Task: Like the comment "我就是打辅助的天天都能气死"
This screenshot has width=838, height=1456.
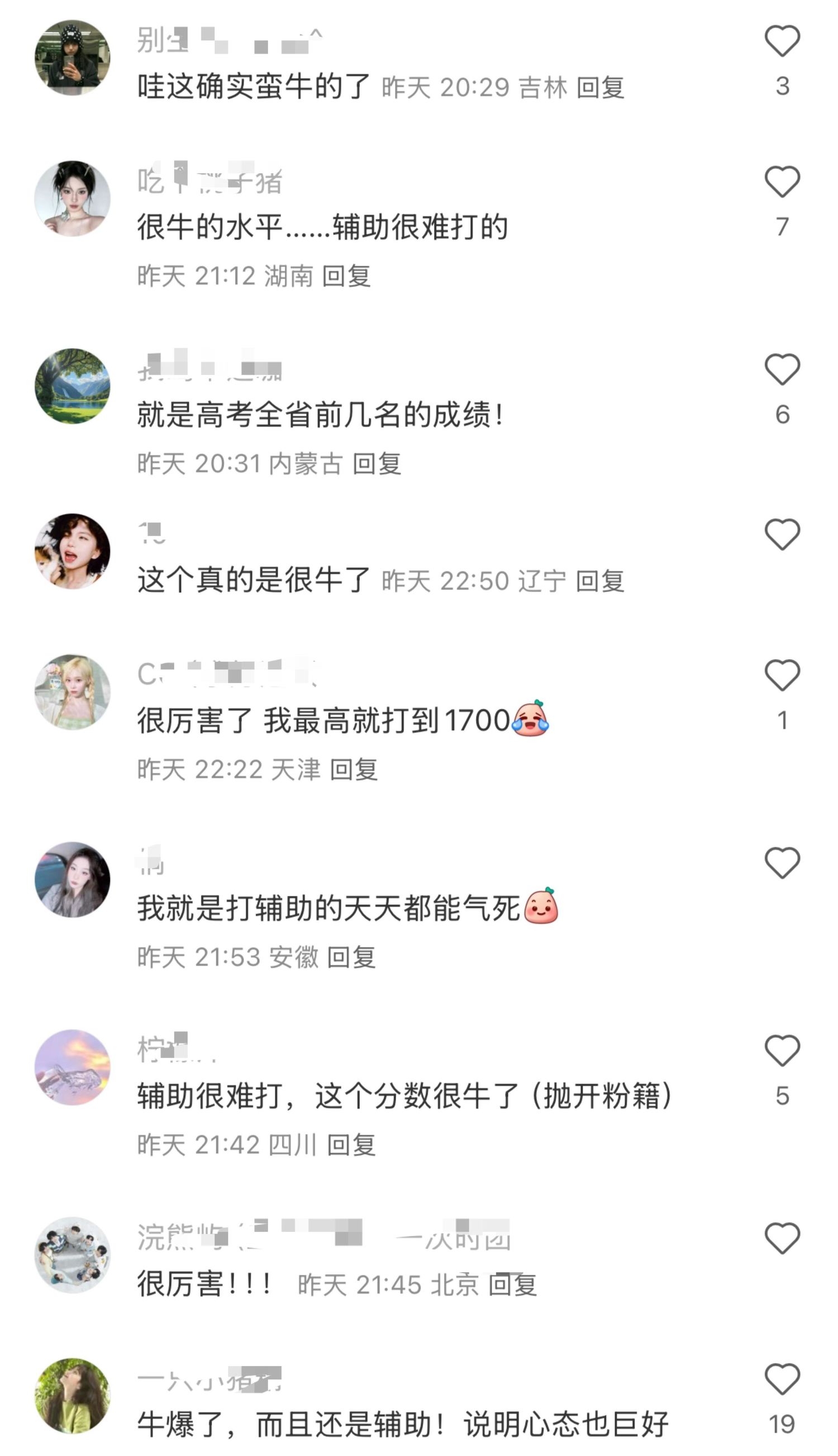Action: [x=782, y=863]
